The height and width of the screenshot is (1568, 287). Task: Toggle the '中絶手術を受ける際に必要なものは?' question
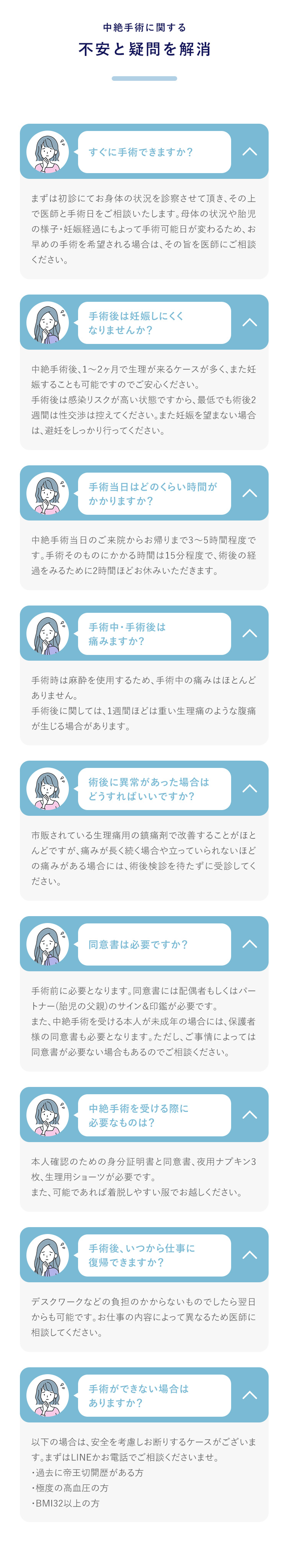pos(249,1115)
